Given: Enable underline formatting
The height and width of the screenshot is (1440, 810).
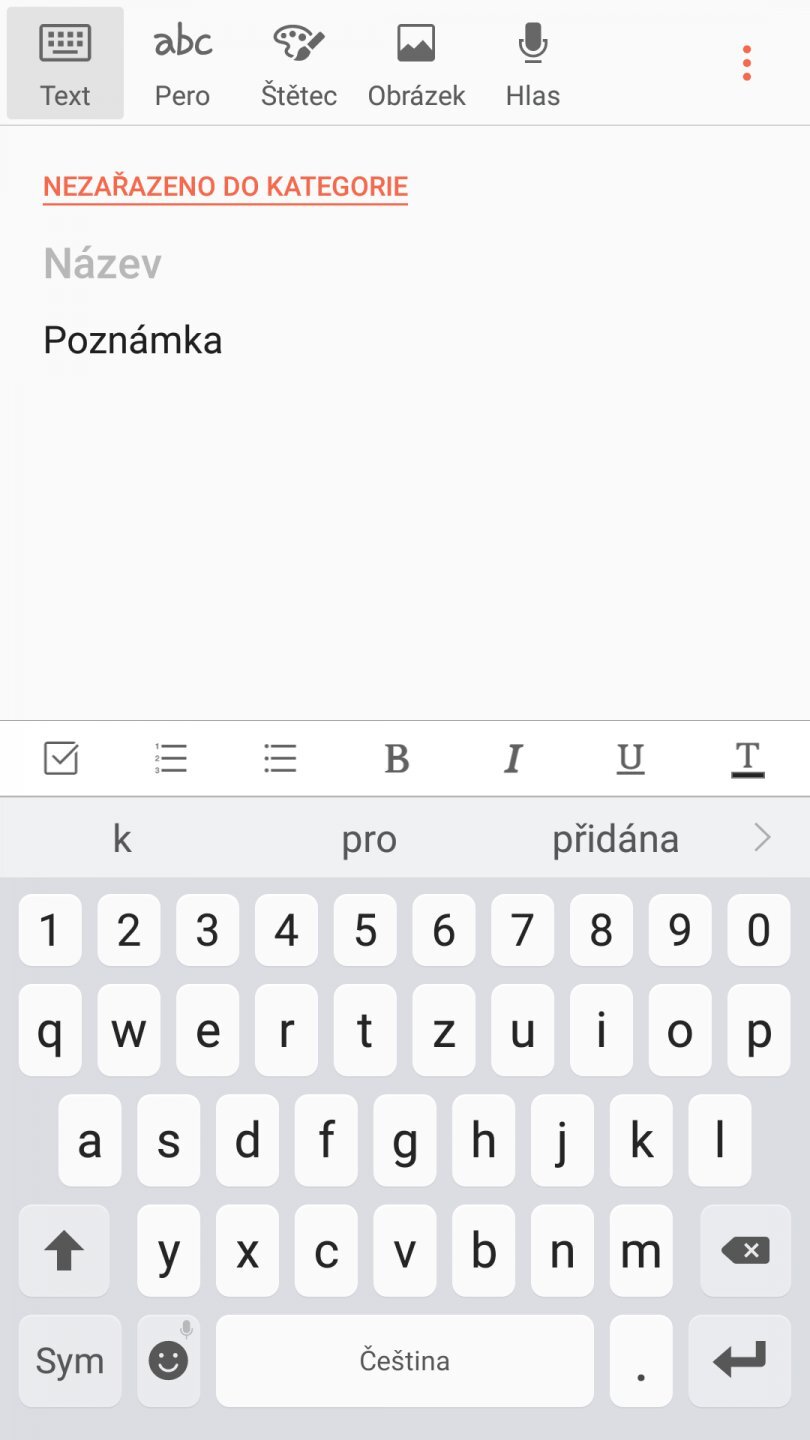Looking at the screenshot, I should pyautogui.click(x=630, y=759).
